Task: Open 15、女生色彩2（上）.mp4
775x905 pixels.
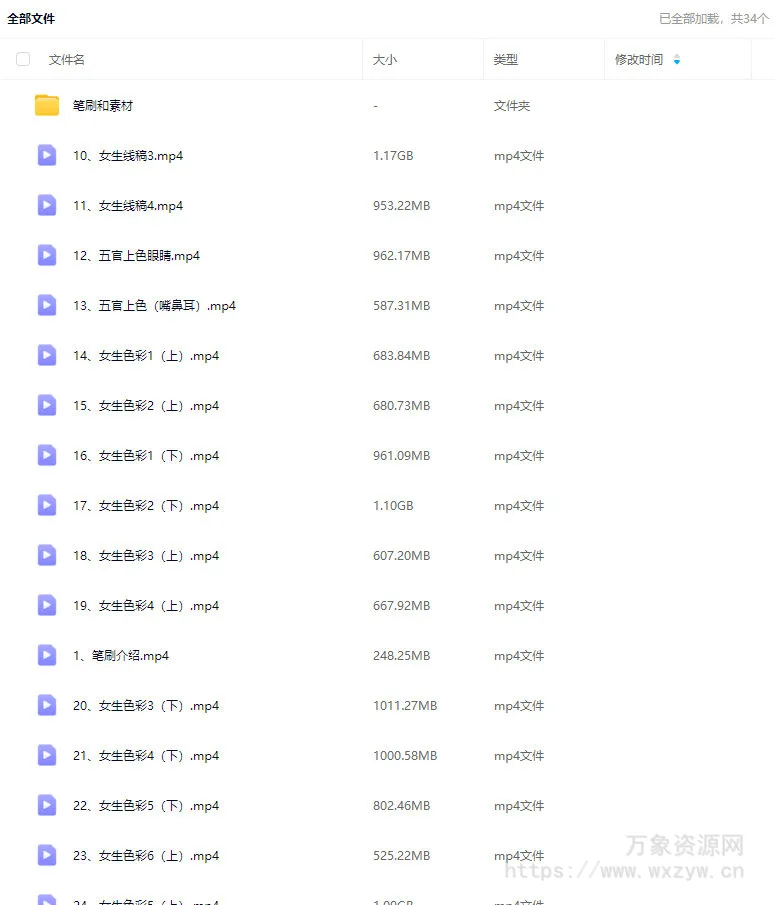Action: (x=146, y=406)
